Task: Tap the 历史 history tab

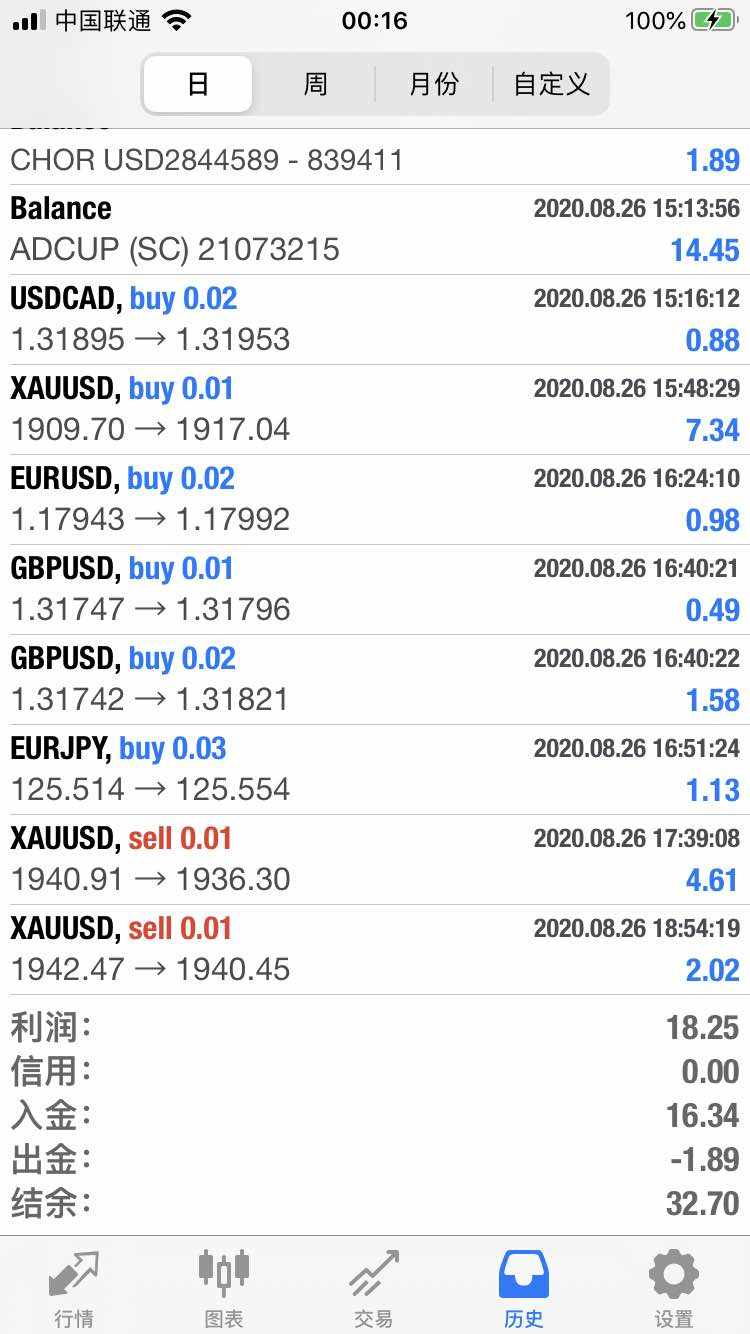Action: (x=524, y=1286)
